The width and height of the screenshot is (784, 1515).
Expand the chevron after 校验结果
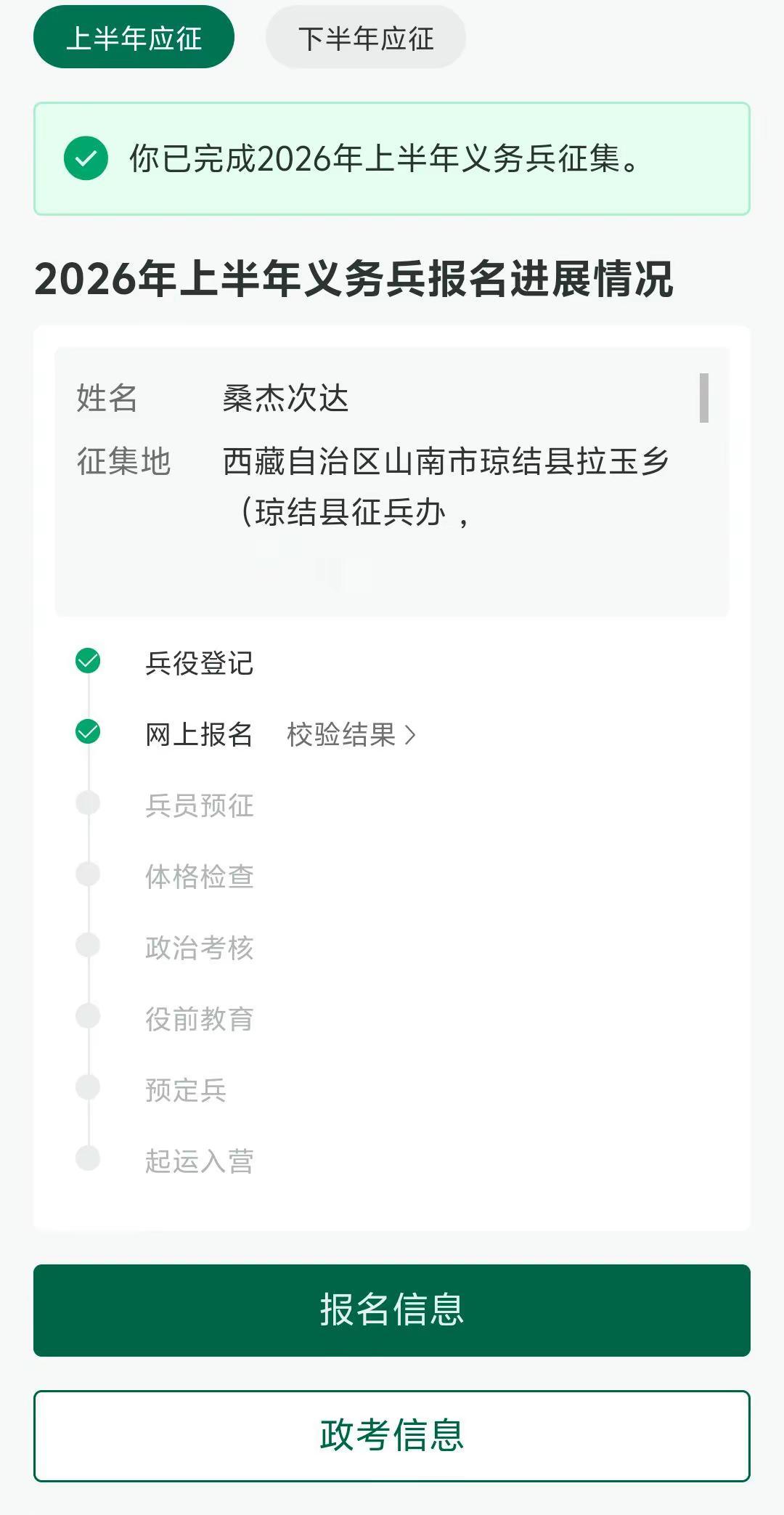pos(411,735)
